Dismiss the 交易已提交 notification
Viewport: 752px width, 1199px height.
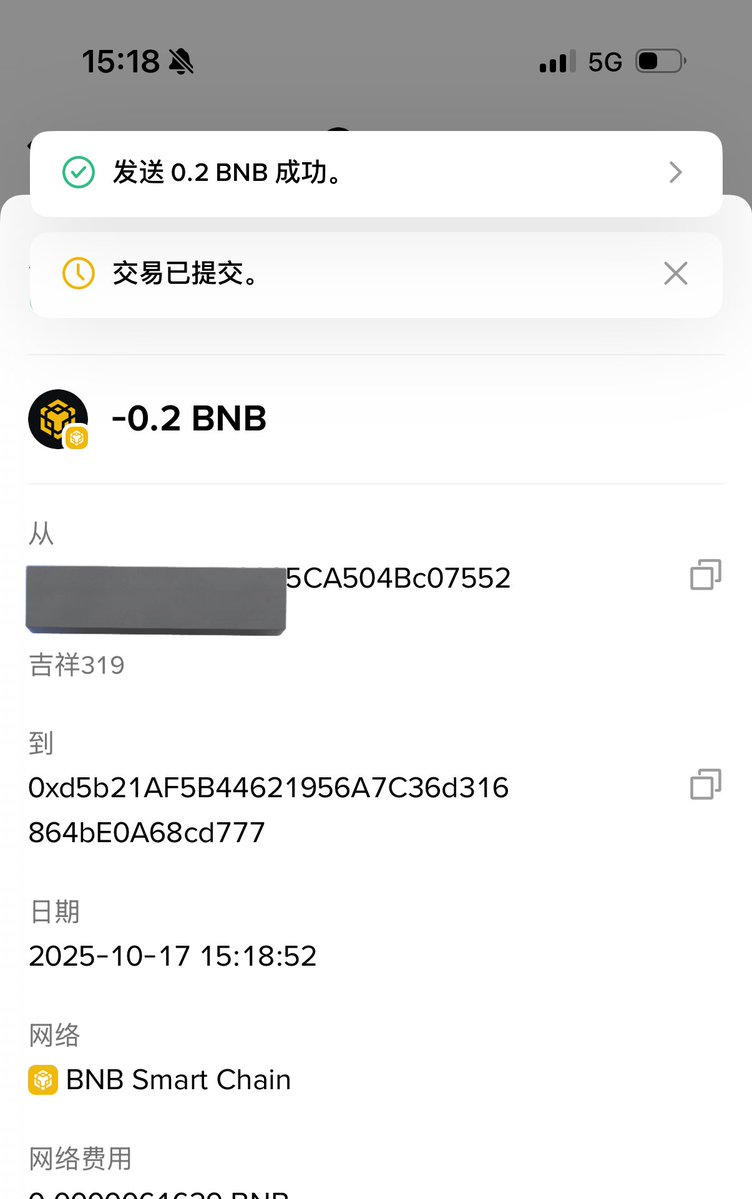[x=675, y=273]
